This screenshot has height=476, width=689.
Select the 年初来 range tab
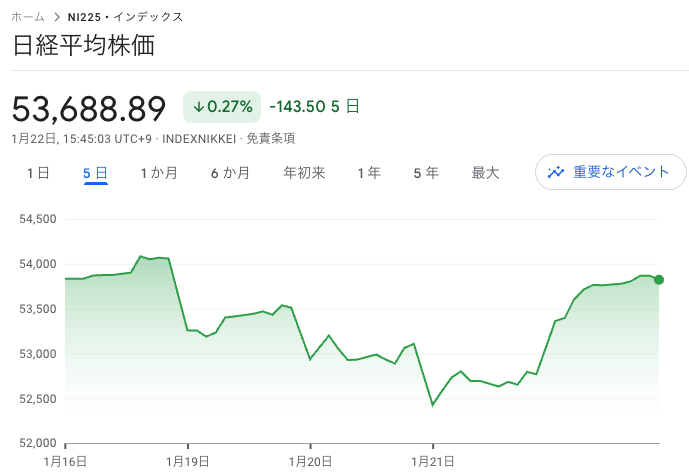(304, 173)
